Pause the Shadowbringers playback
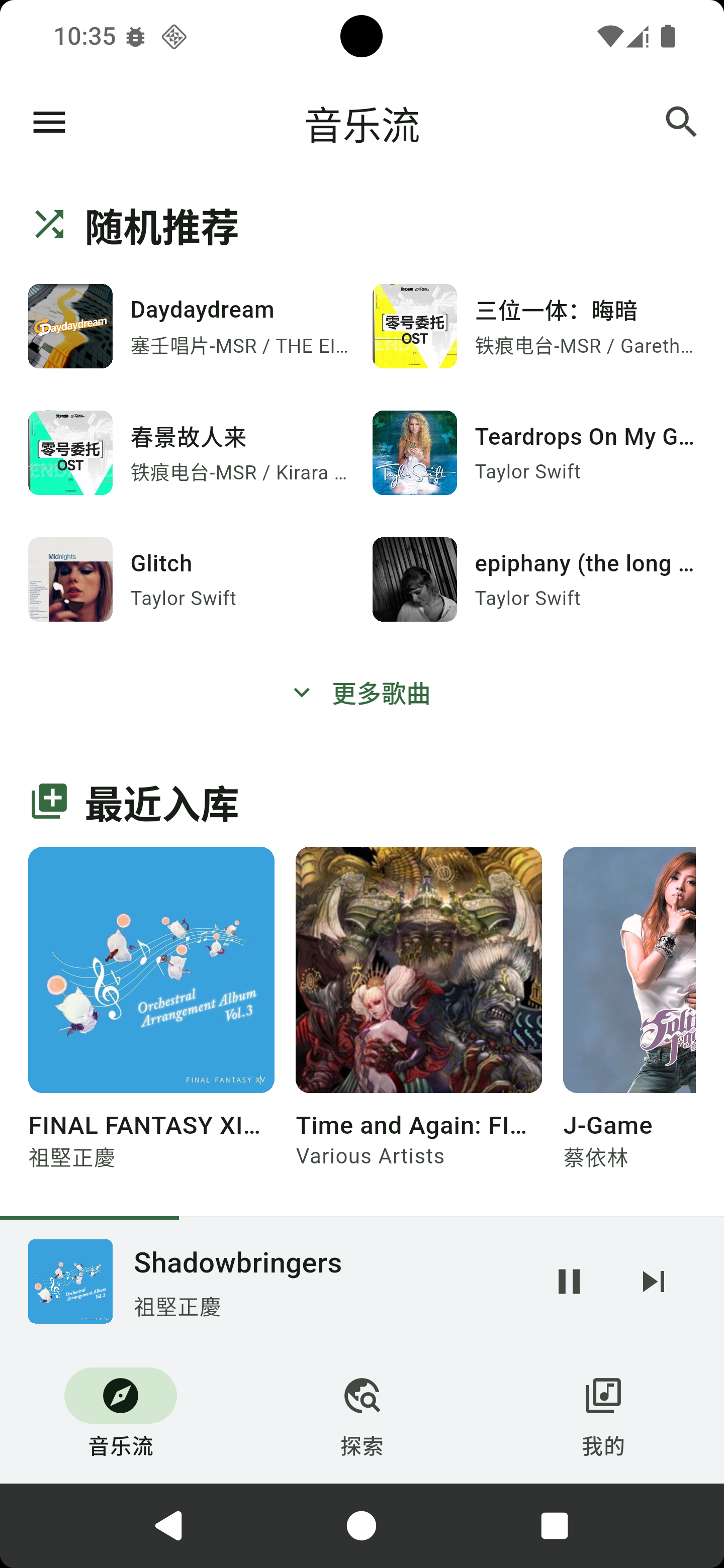The width and height of the screenshot is (724, 1568). 569,1282
